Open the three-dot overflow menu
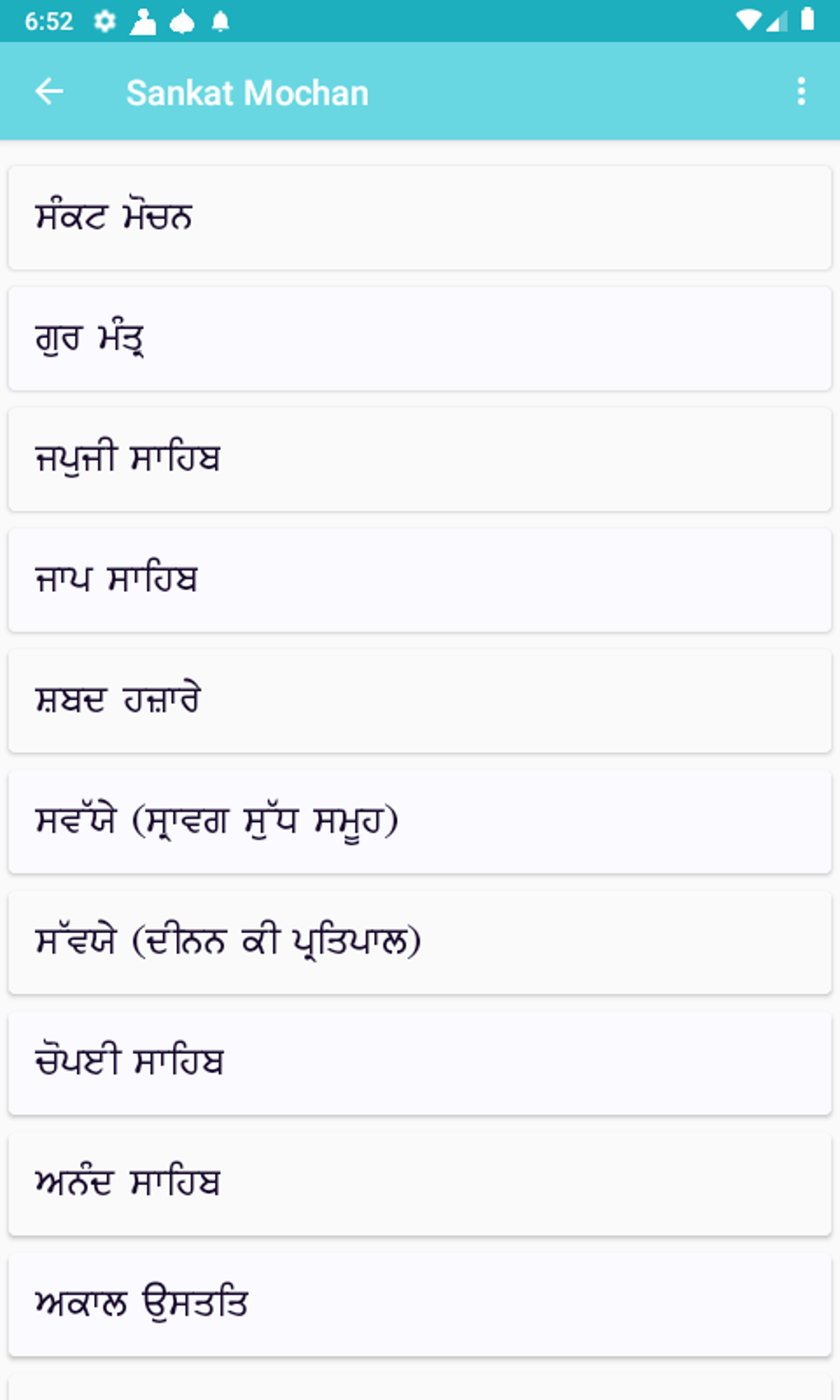Screen dimensions: 840x1400 (x=800, y=91)
